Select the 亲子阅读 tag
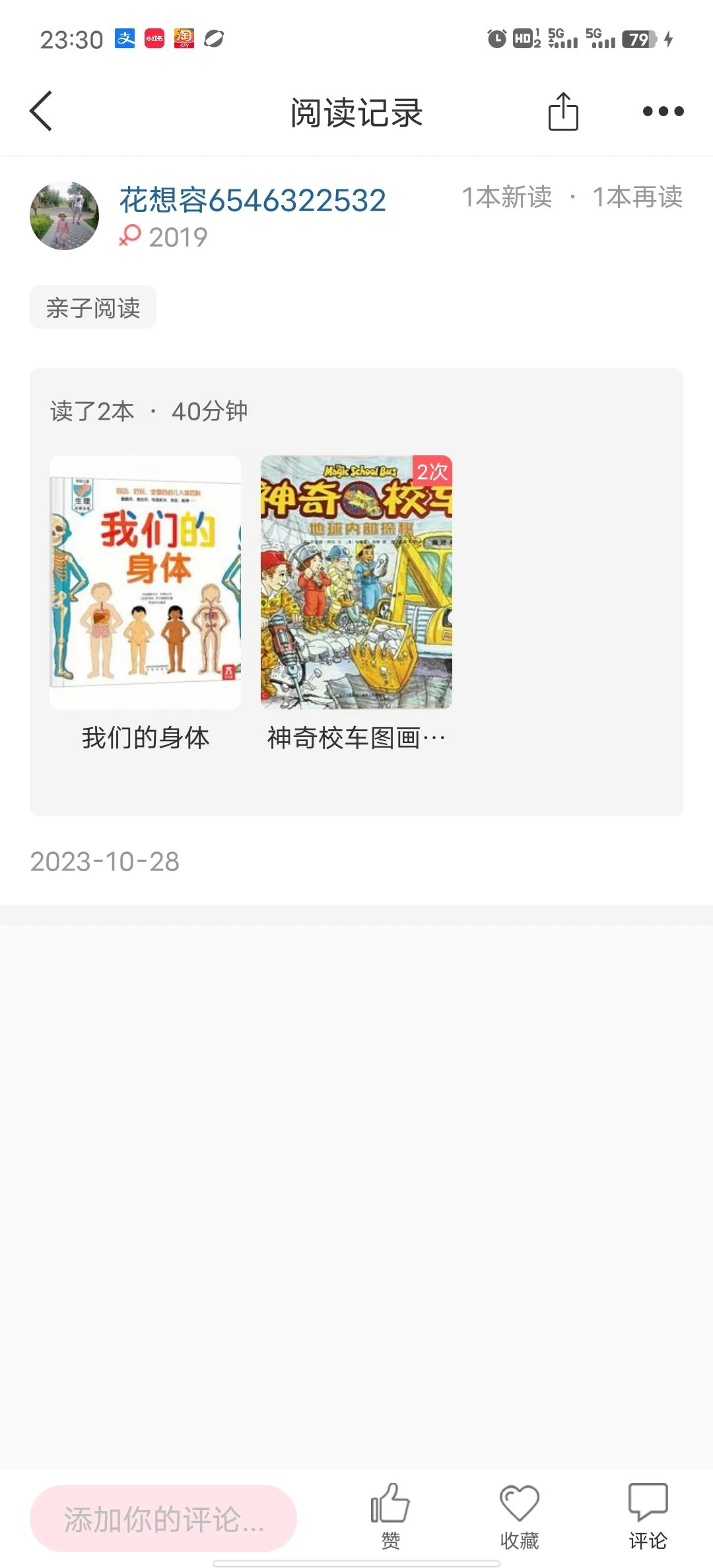713x1568 pixels. [93, 308]
